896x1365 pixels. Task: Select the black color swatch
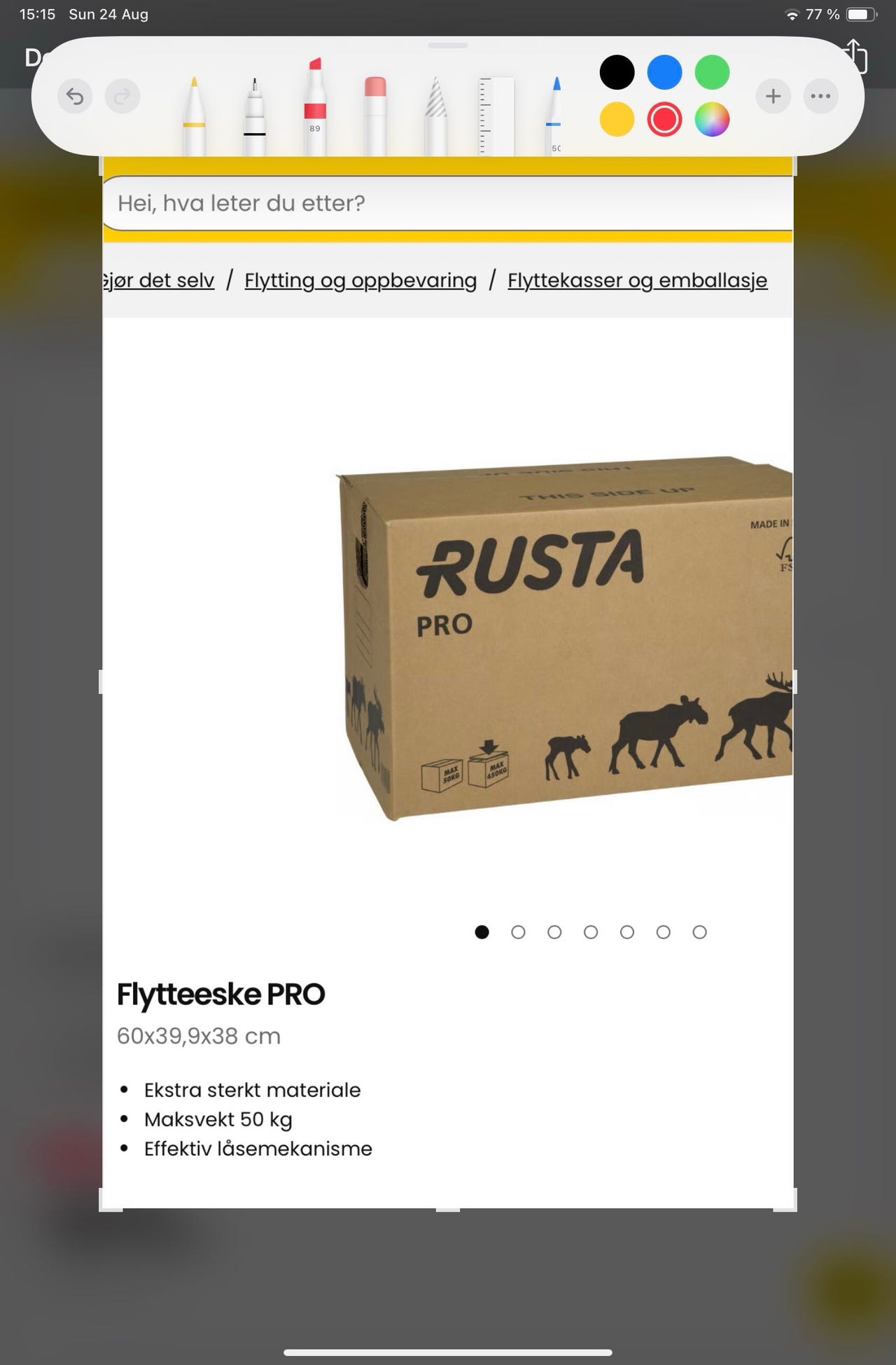[617, 72]
